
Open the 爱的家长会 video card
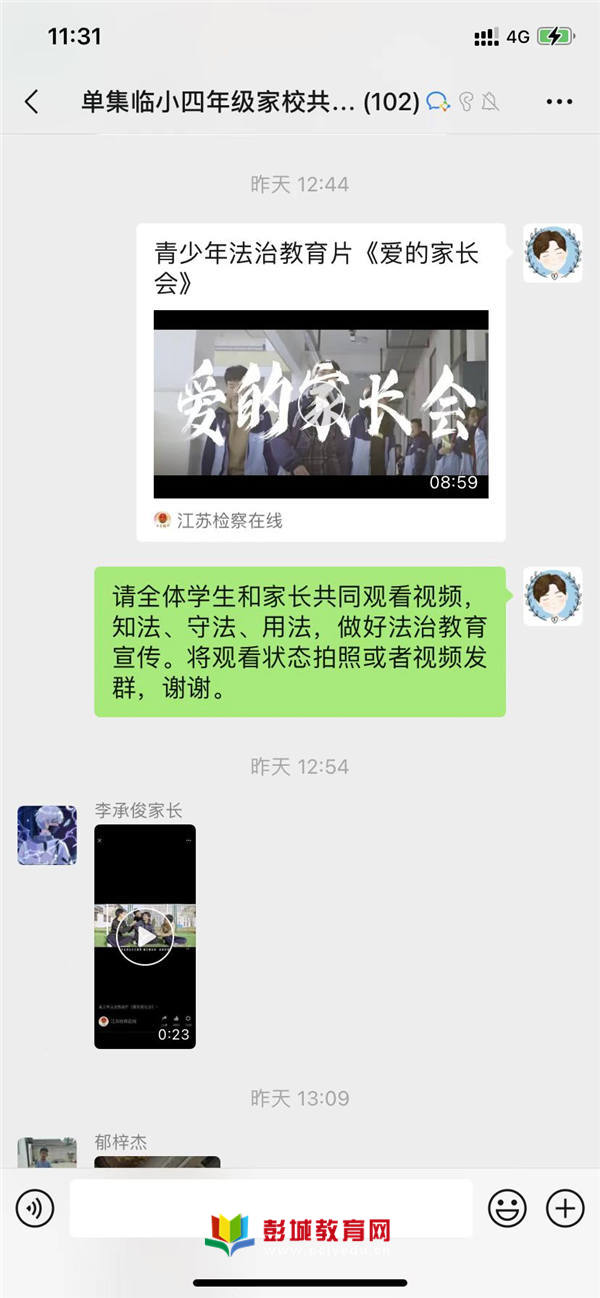(321, 383)
